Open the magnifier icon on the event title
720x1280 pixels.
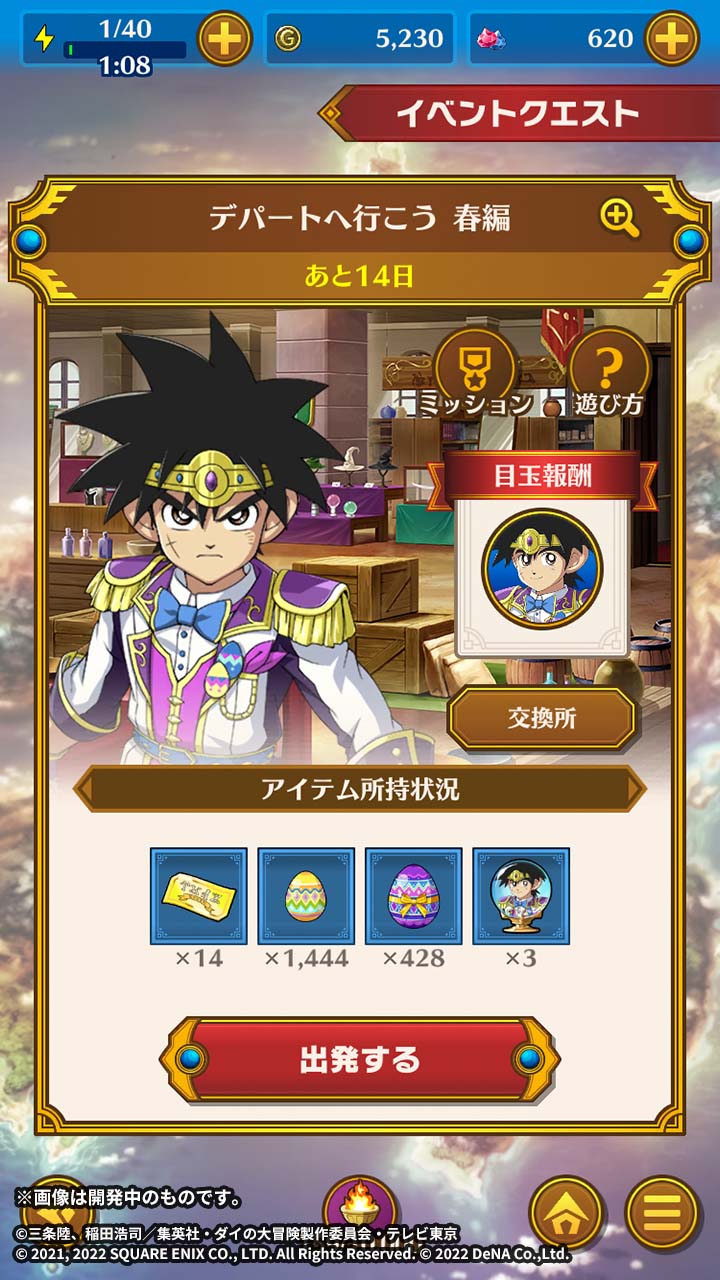[x=620, y=217]
